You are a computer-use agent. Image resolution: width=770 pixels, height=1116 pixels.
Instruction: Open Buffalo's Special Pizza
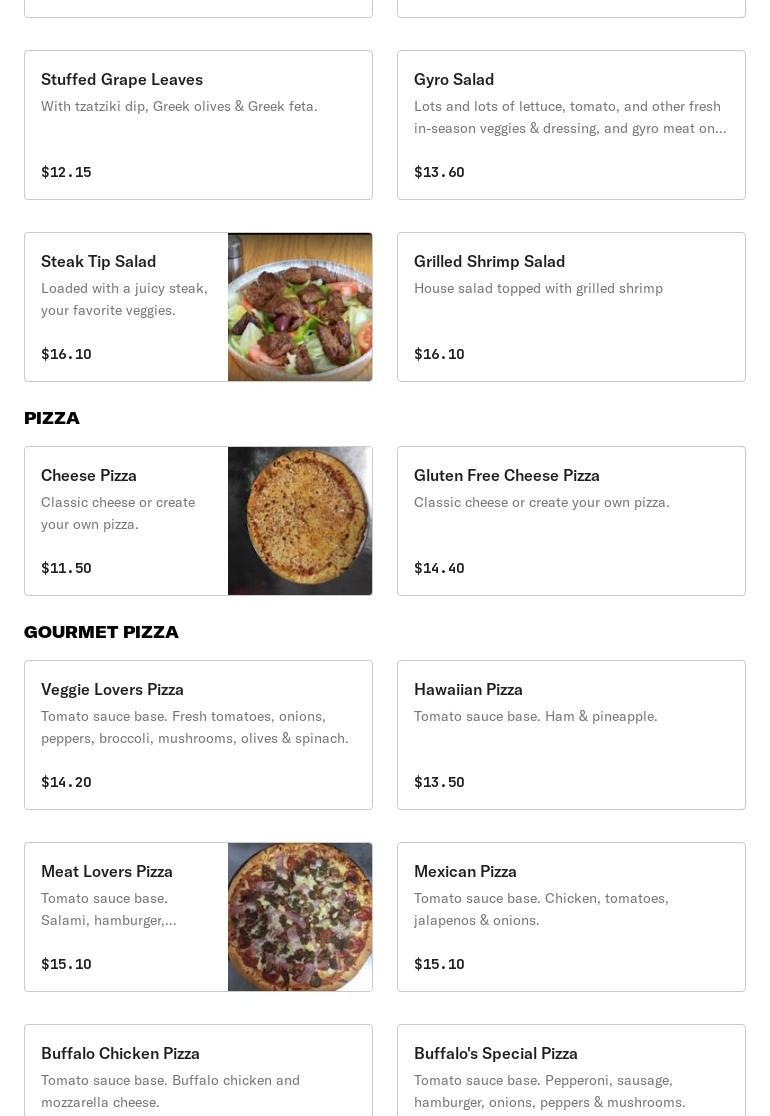[571, 1072]
